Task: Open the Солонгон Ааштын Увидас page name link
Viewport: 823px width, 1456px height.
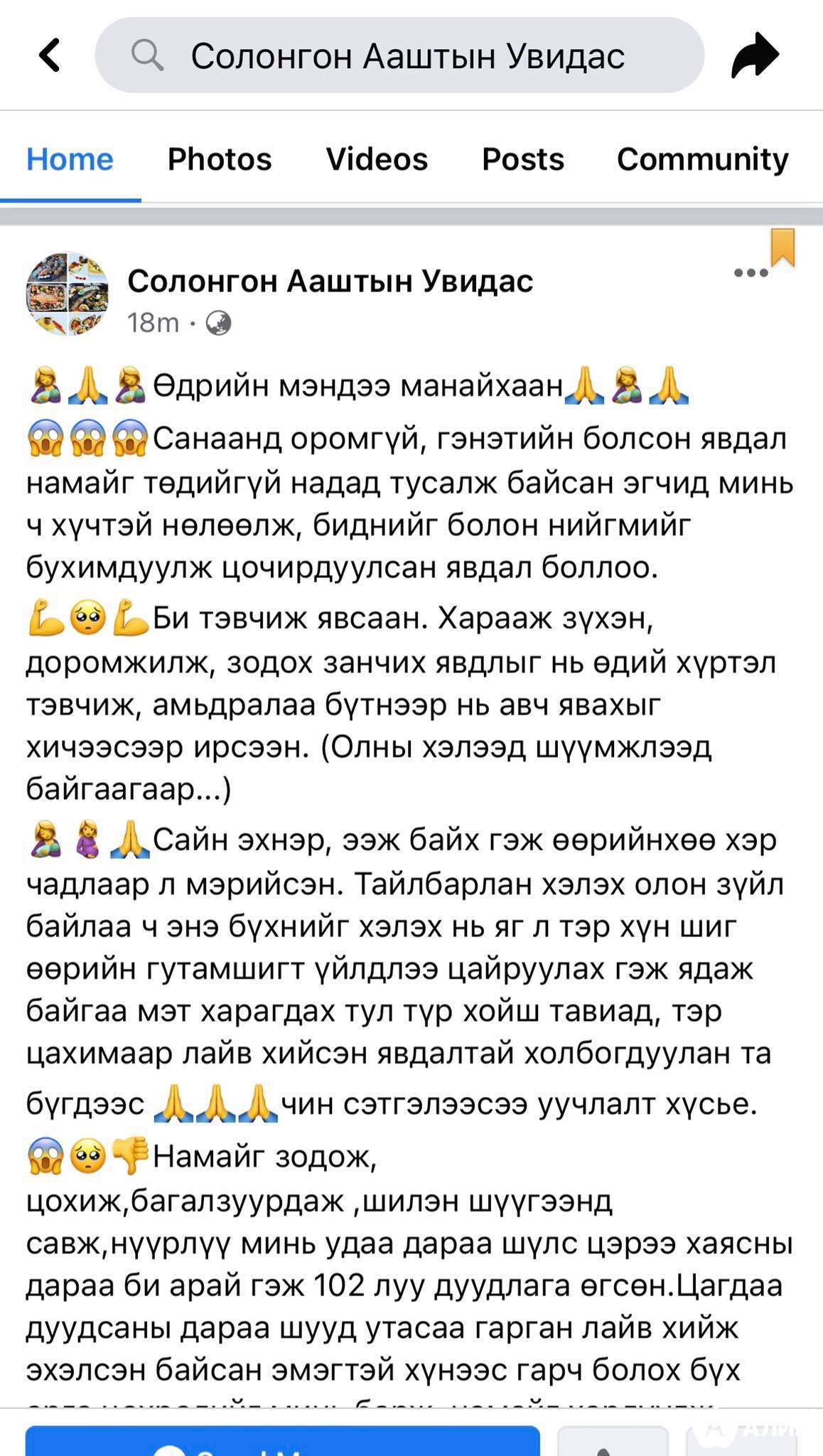Action: 330,282
